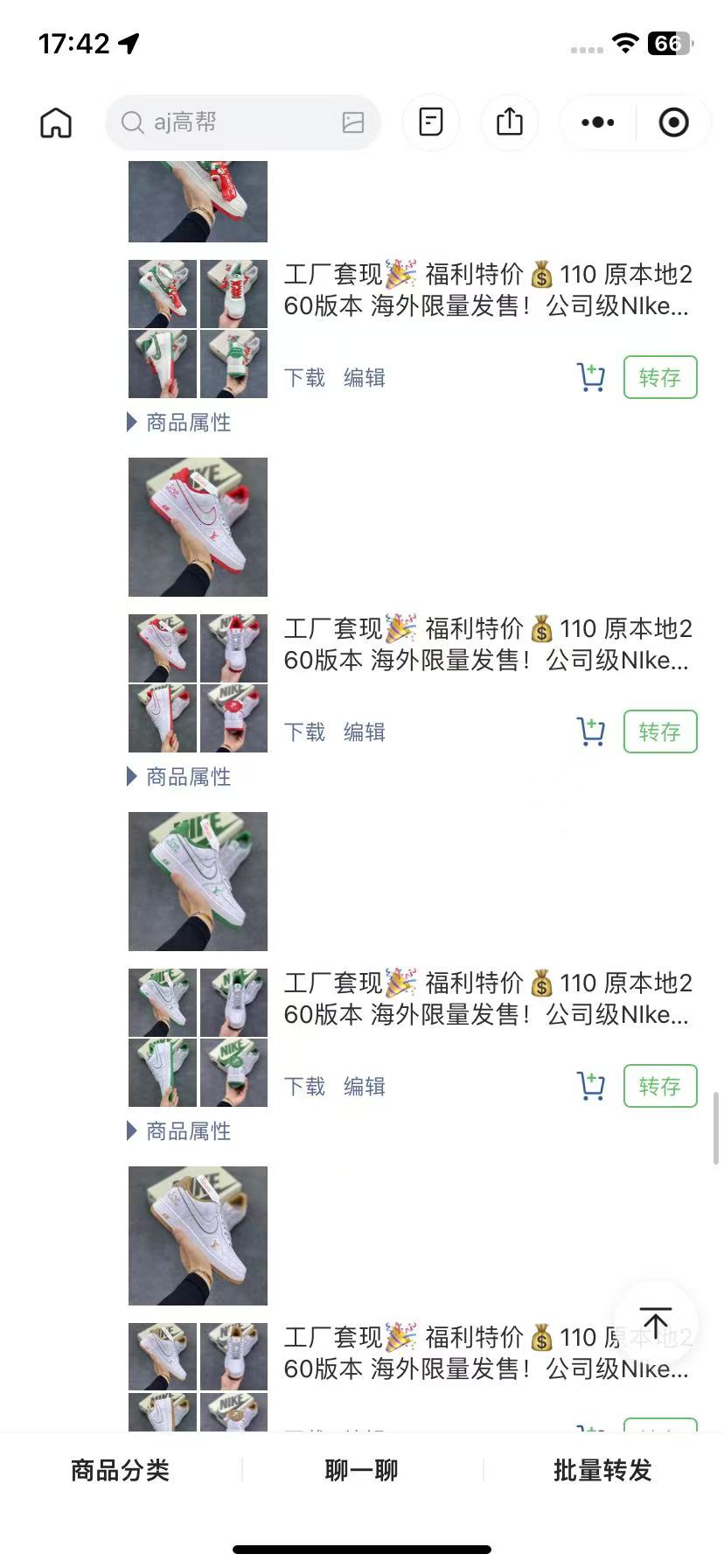Jump back to top with arrow button
The height and width of the screenshot is (1568, 724).
[655, 1322]
